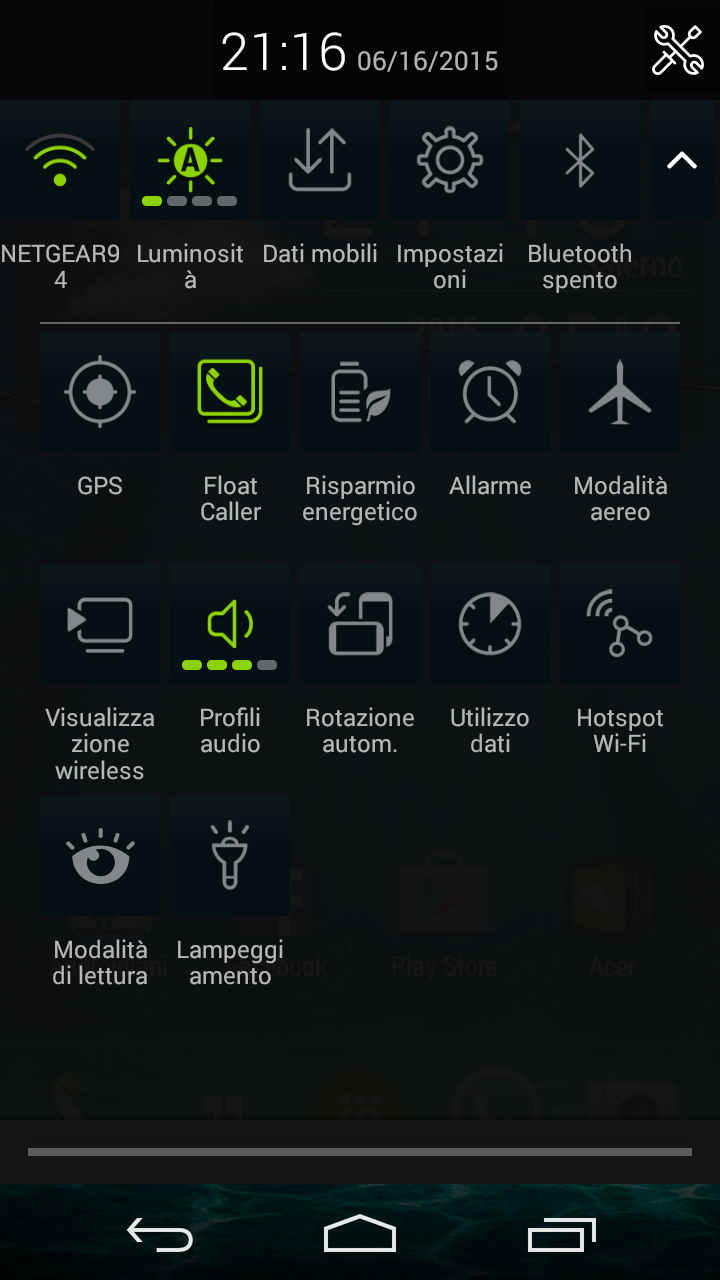Viewport: 720px width, 1280px height.
Task: Open Visualizzazione wireless
Action: [100, 624]
